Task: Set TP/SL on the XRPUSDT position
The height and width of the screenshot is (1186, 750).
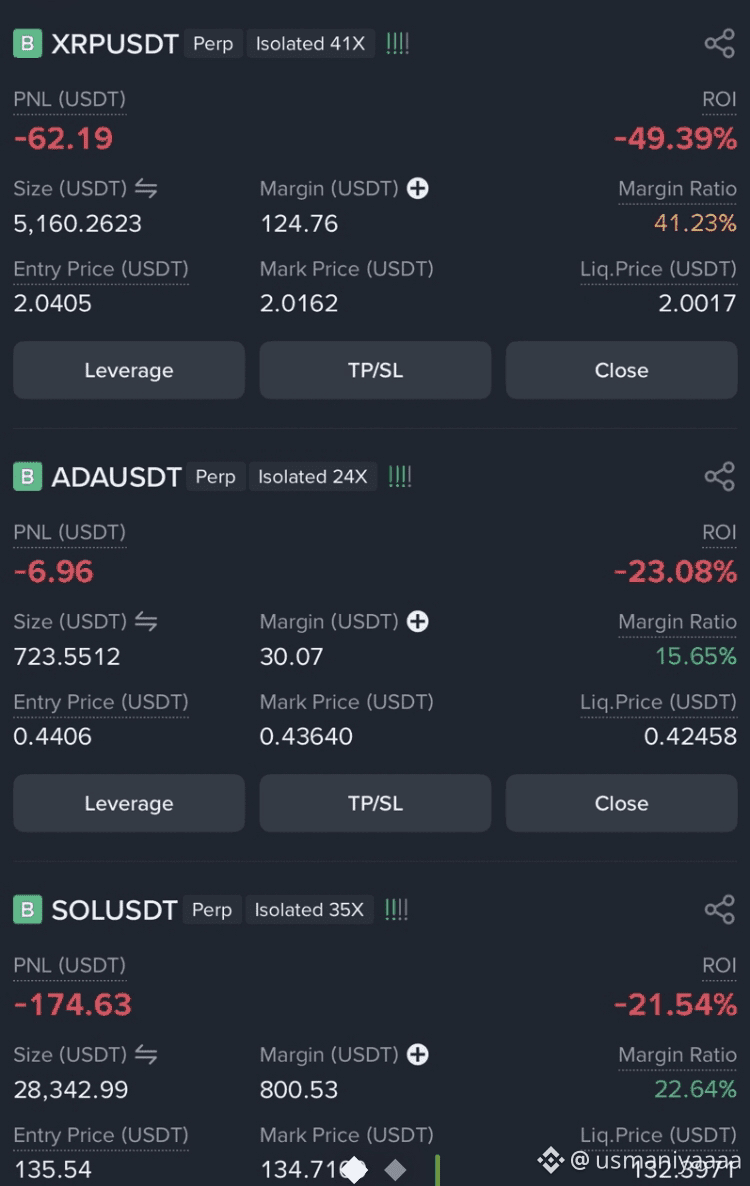Action: coord(375,370)
